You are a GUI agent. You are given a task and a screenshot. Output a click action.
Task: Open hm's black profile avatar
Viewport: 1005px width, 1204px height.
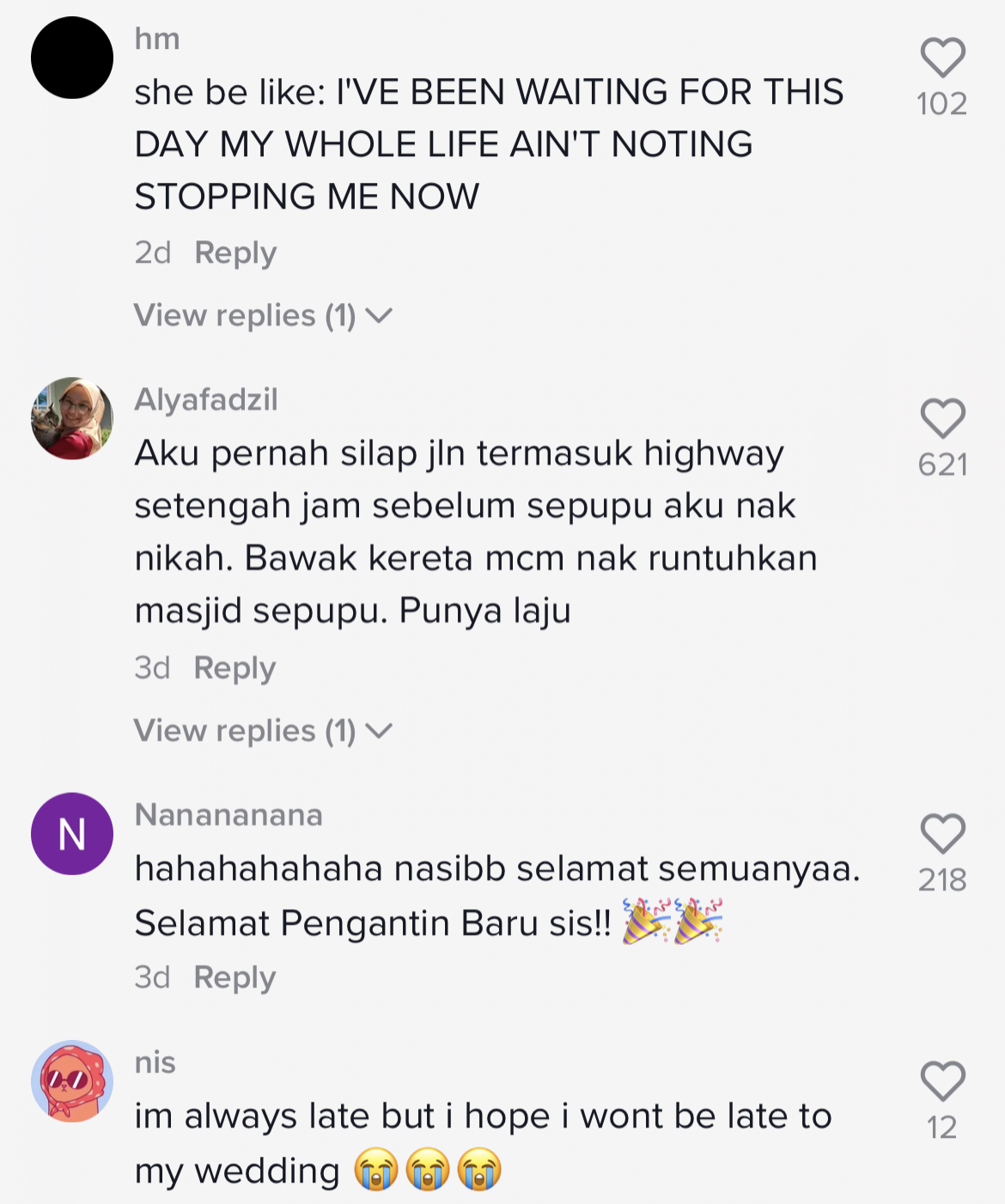[72, 58]
